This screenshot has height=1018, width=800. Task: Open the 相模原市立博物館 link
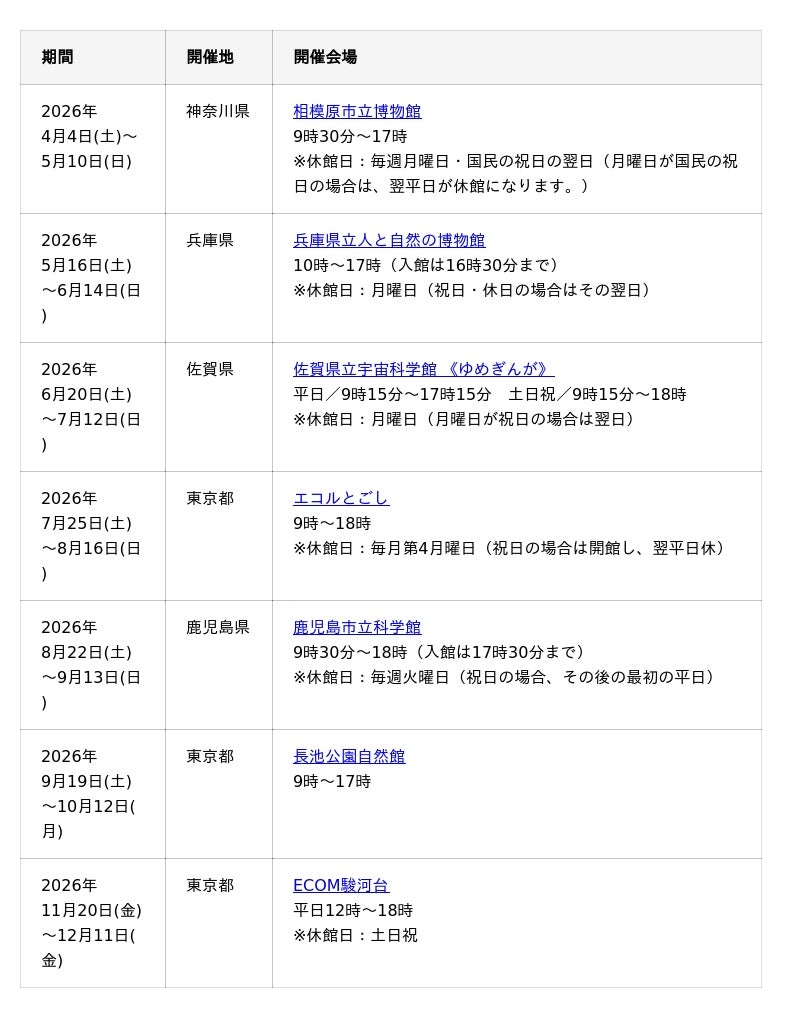coord(357,111)
